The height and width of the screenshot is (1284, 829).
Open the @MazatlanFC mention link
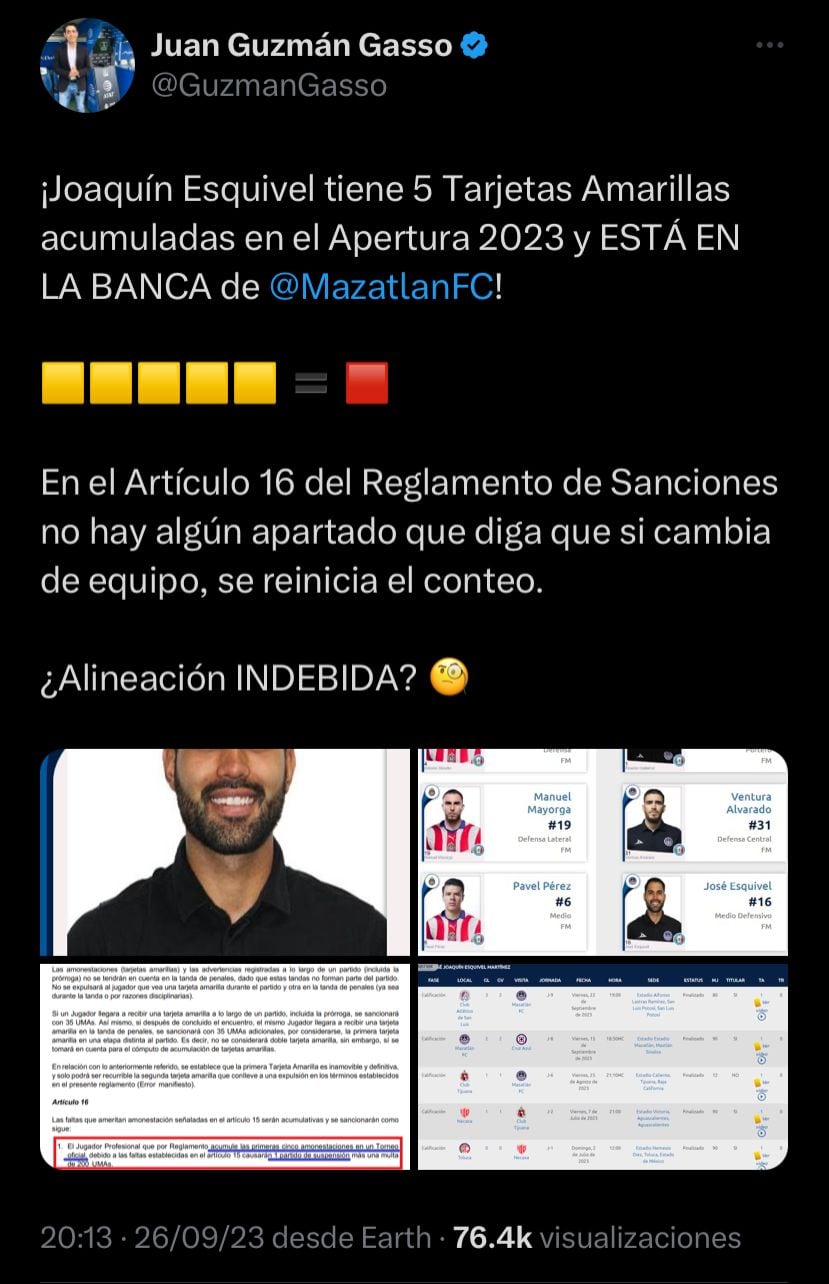click(381, 287)
